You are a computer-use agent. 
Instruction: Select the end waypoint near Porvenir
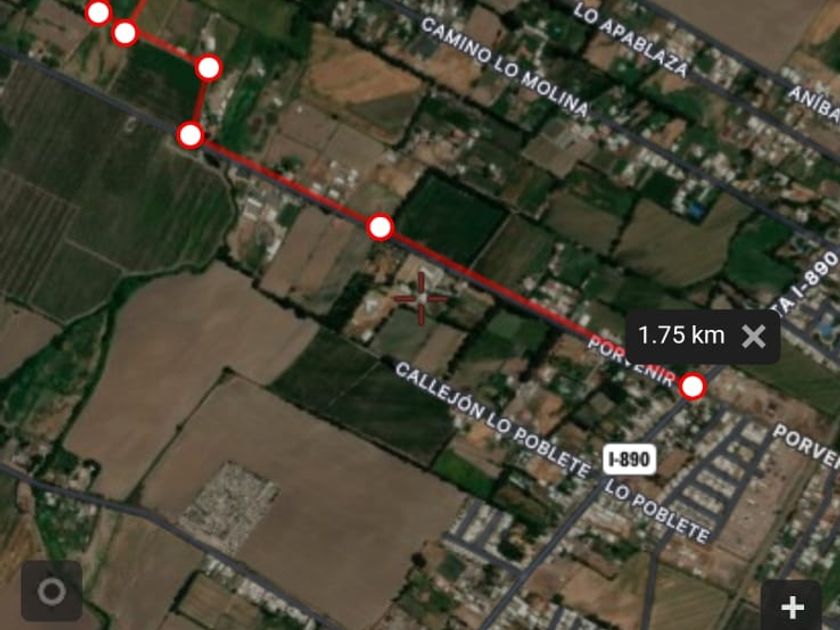[x=692, y=386]
